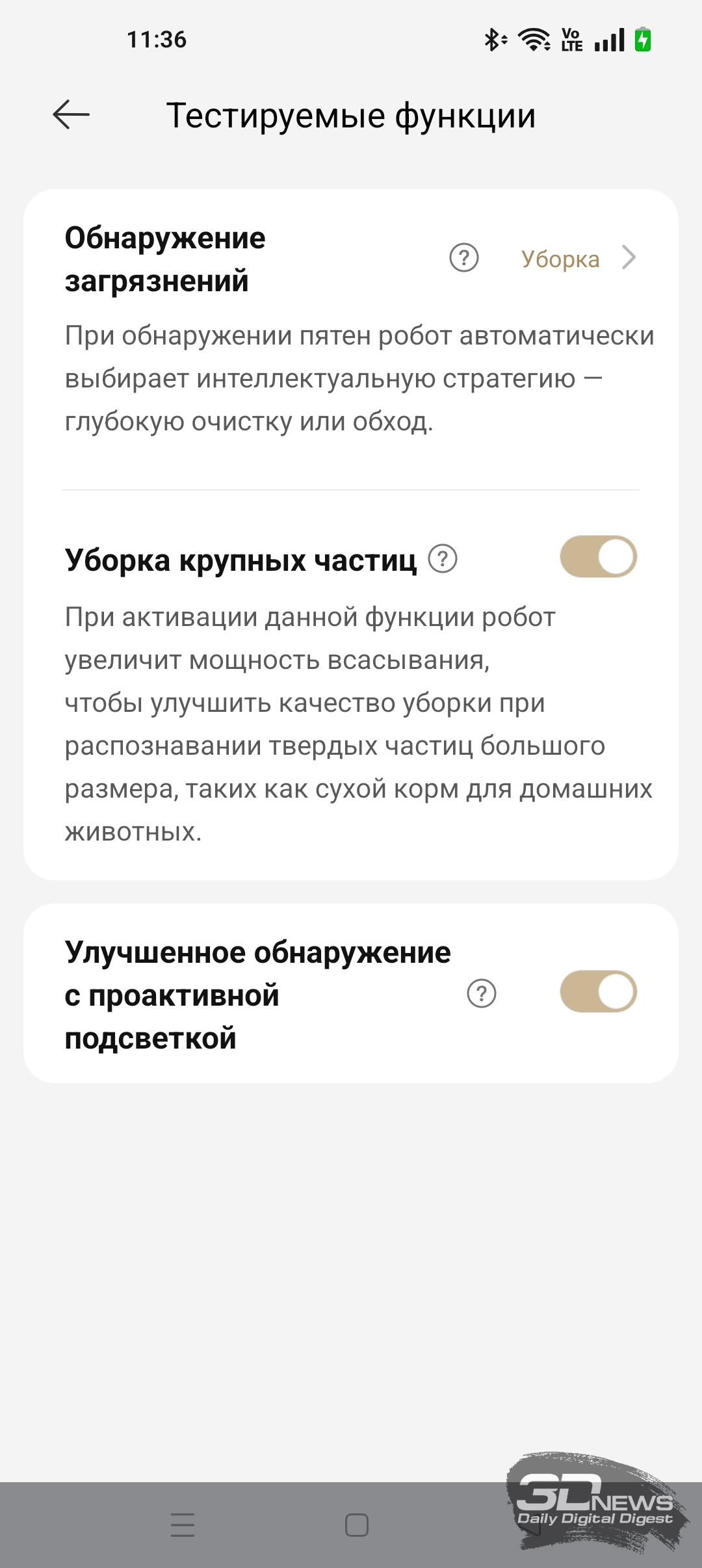Open help for Обнаружение загрязнений
This screenshot has height=1568, width=702.
click(x=464, y=258)
